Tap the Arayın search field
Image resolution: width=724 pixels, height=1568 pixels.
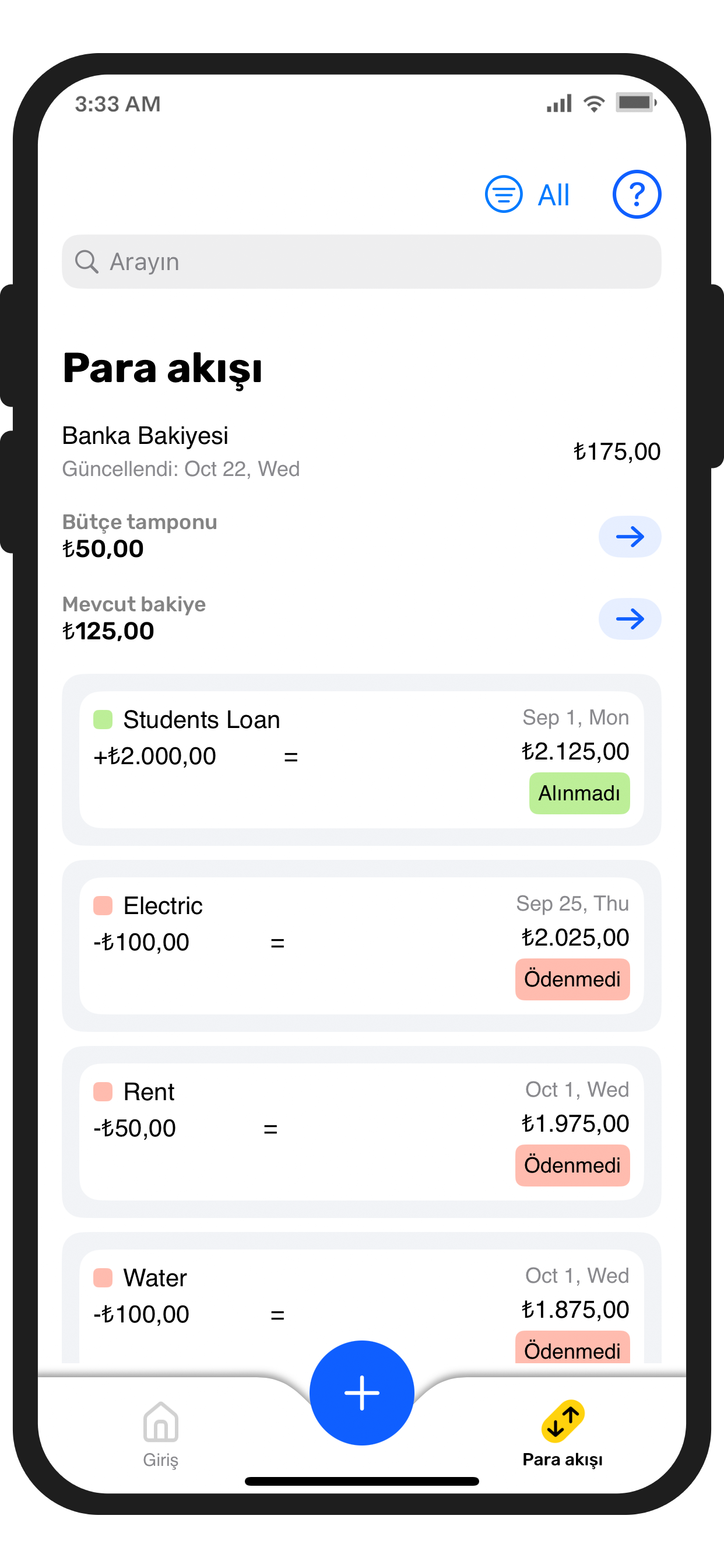[x=361, y=262]
